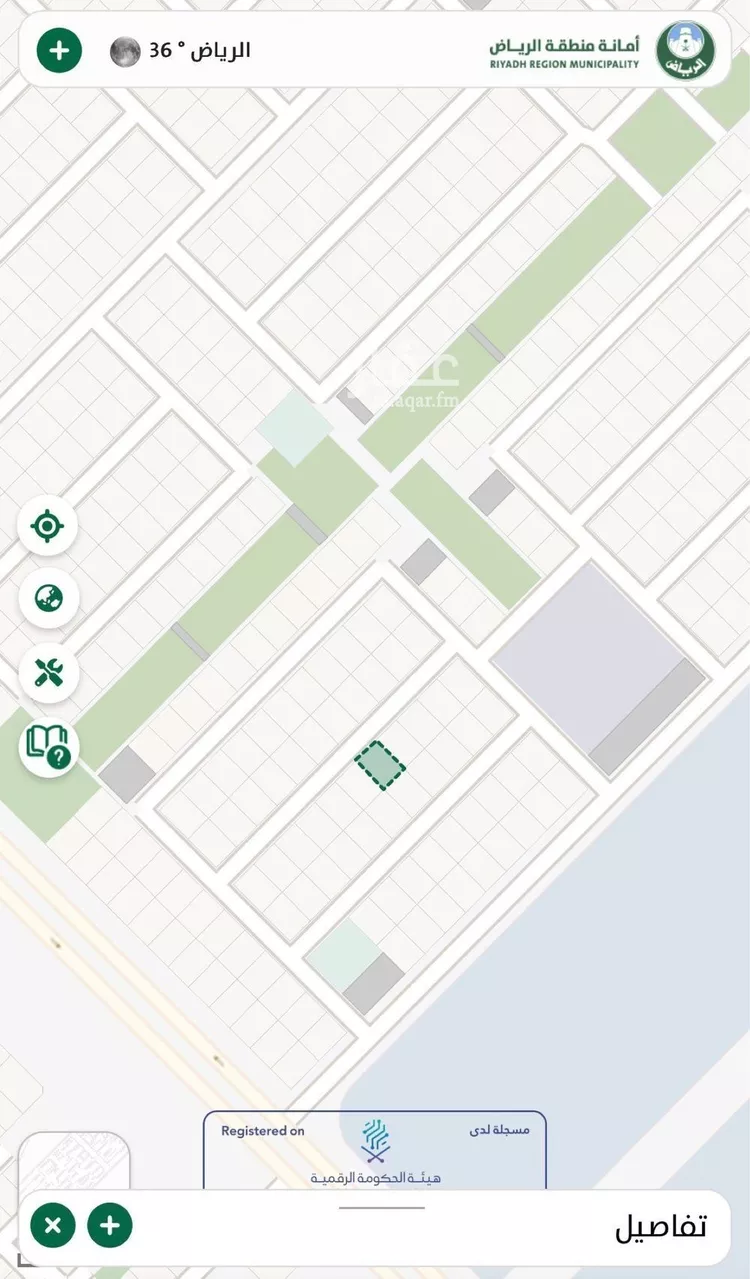The height and width of the screenshot is (1279, 750).
Task: Open the help guide book icon
Action: coord(48,746)
